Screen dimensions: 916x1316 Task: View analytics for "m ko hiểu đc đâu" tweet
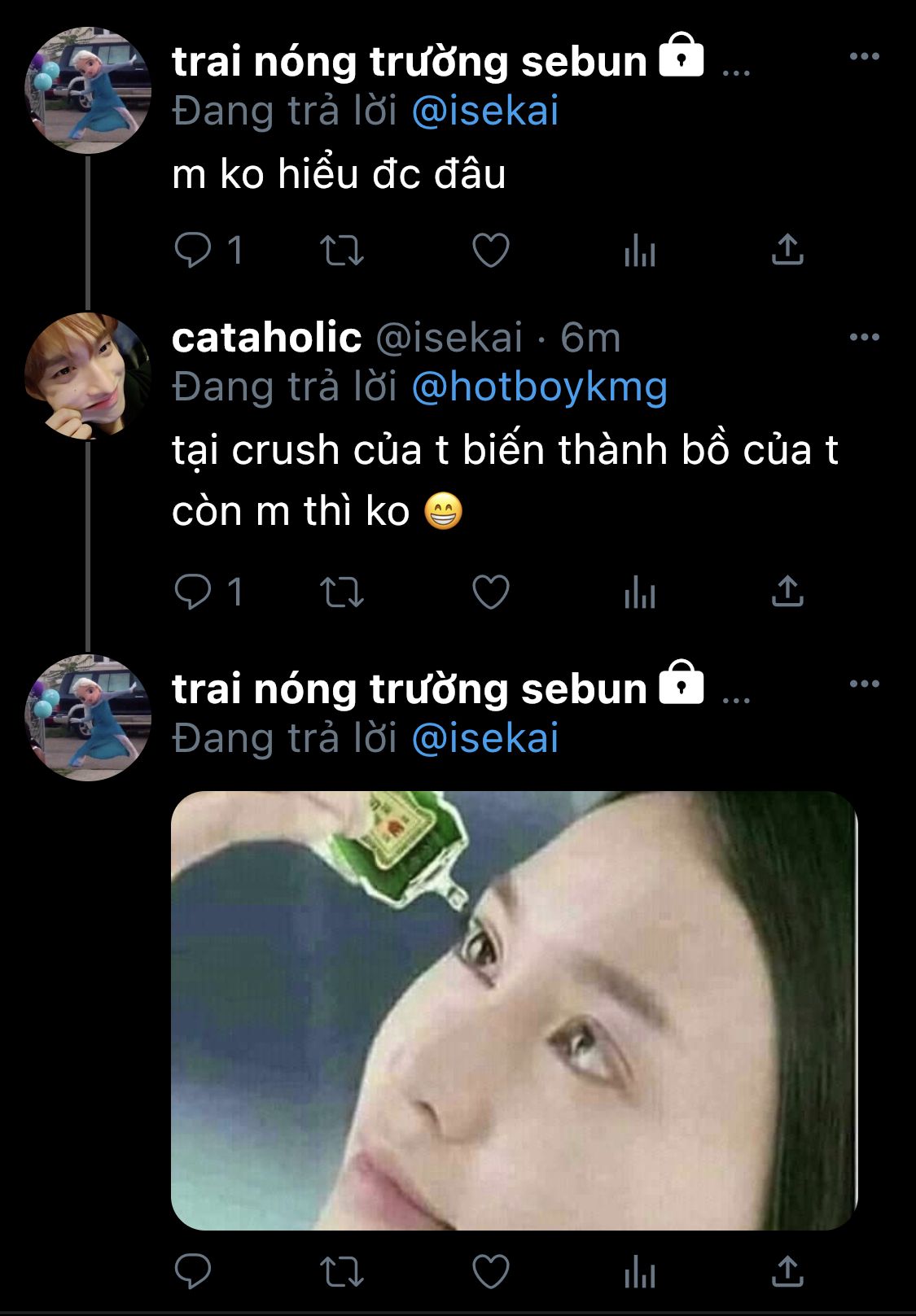[x=640, y=250]
